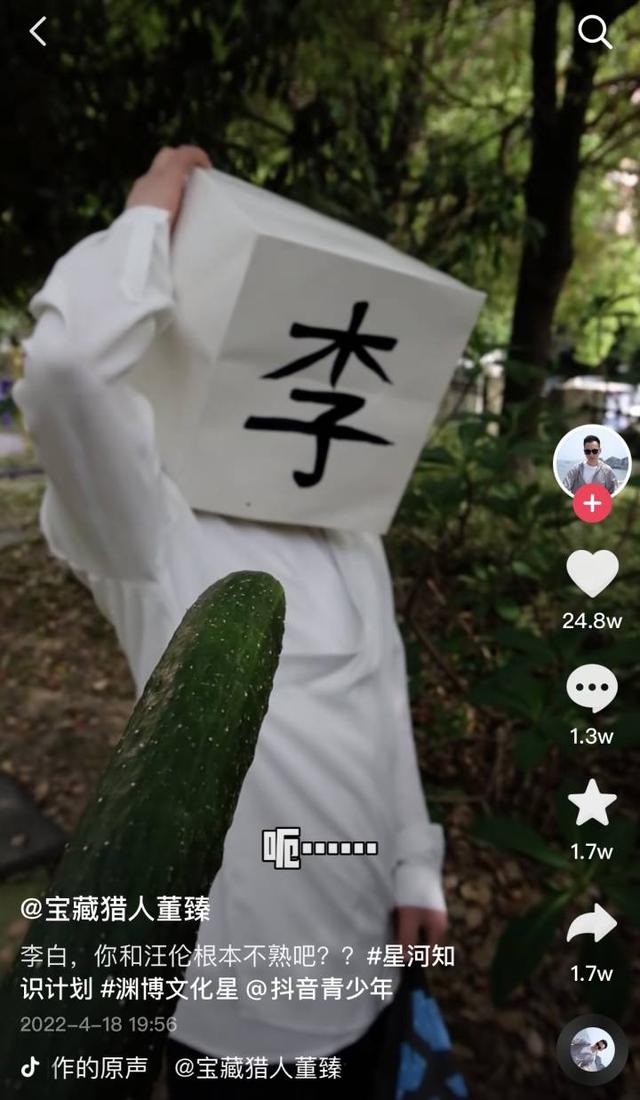The height and width of the screenshot is (1100, 640).
Task: Like this video with the heart
Action: [591, 573]
